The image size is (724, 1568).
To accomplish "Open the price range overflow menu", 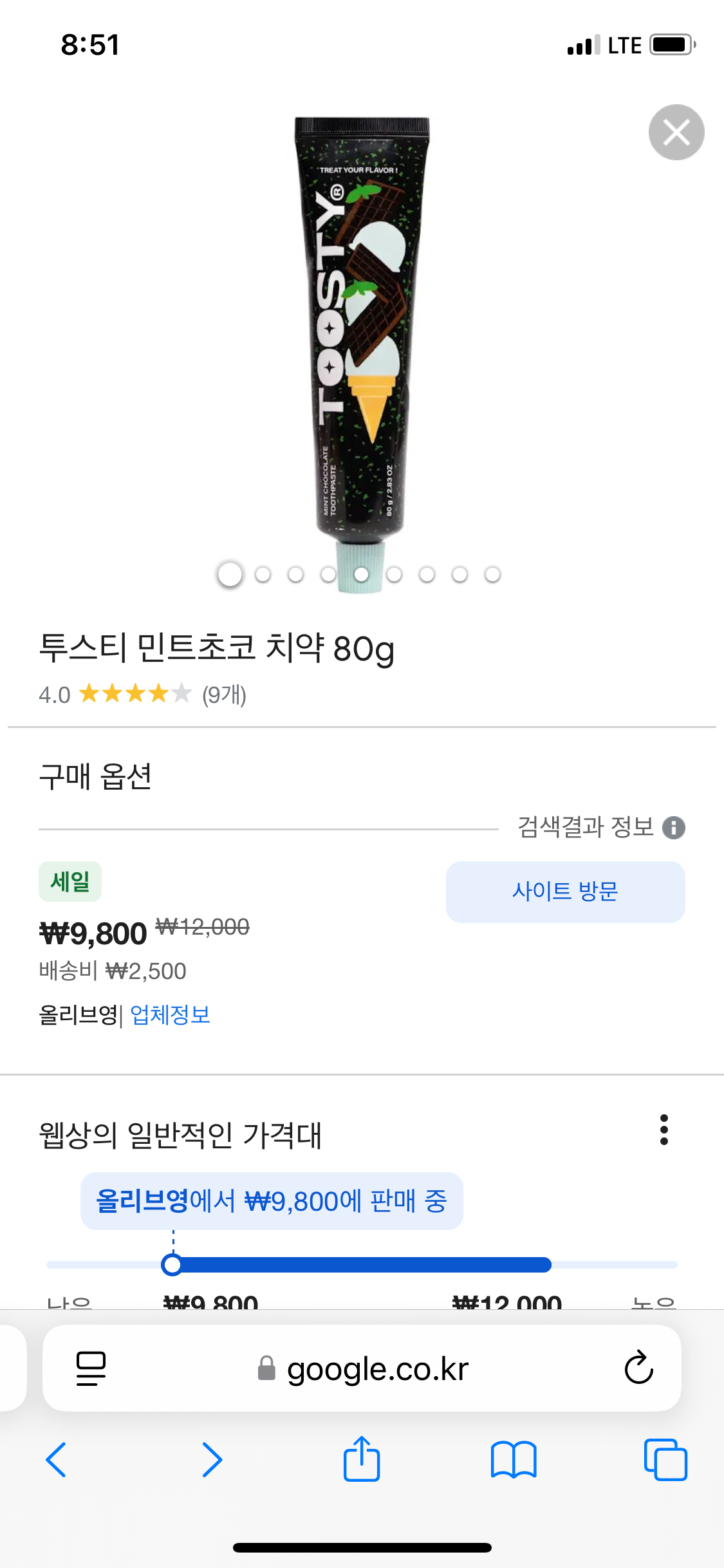I will pos(664,1130).
